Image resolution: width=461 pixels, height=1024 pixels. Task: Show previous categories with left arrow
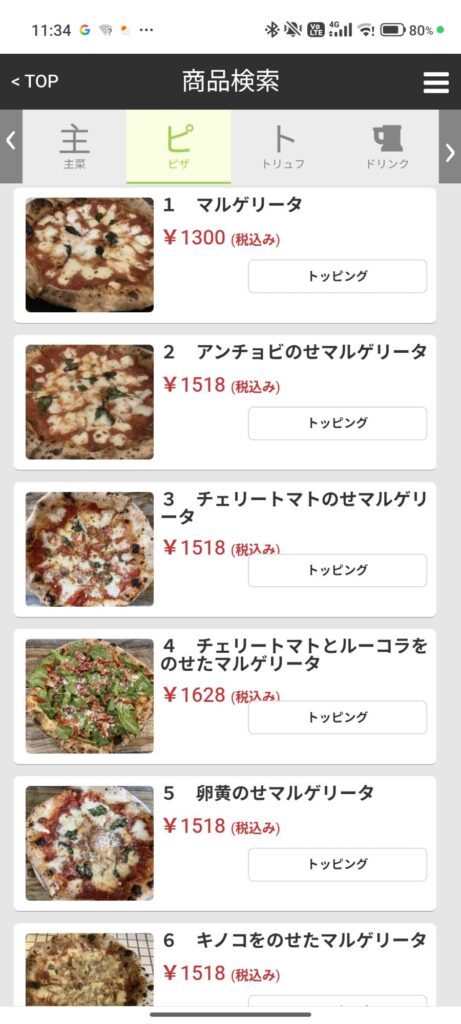click(10, 146)
